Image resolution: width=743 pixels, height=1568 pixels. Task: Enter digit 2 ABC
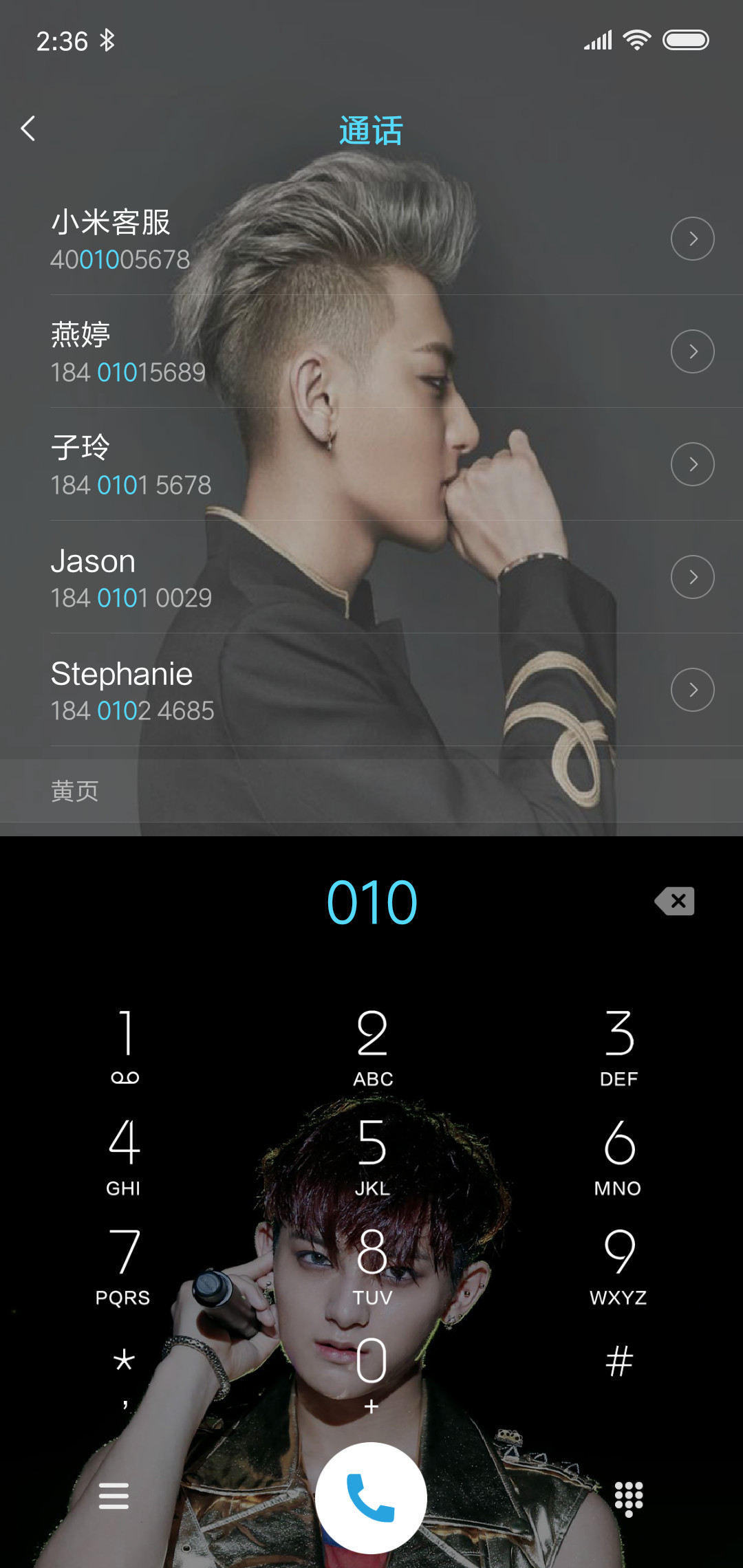click(372, 1046)
